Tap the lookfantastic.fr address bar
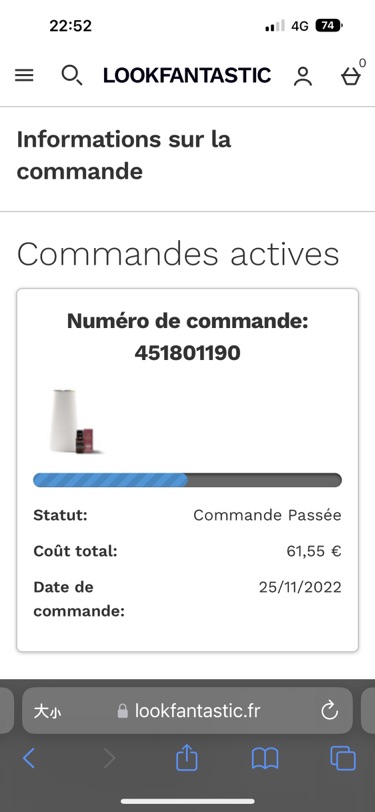This screenshot has height=812, width=375. (x=188, y=710)
